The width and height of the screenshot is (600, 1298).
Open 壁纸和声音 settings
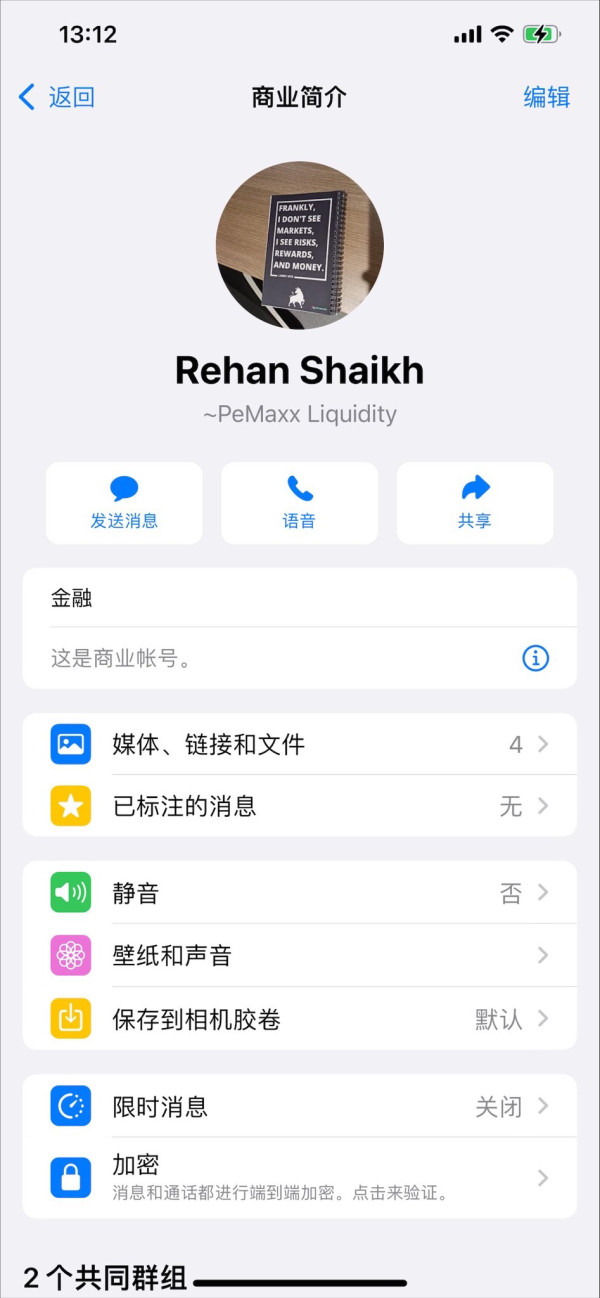pyautogui.click(x=300, y=955)
